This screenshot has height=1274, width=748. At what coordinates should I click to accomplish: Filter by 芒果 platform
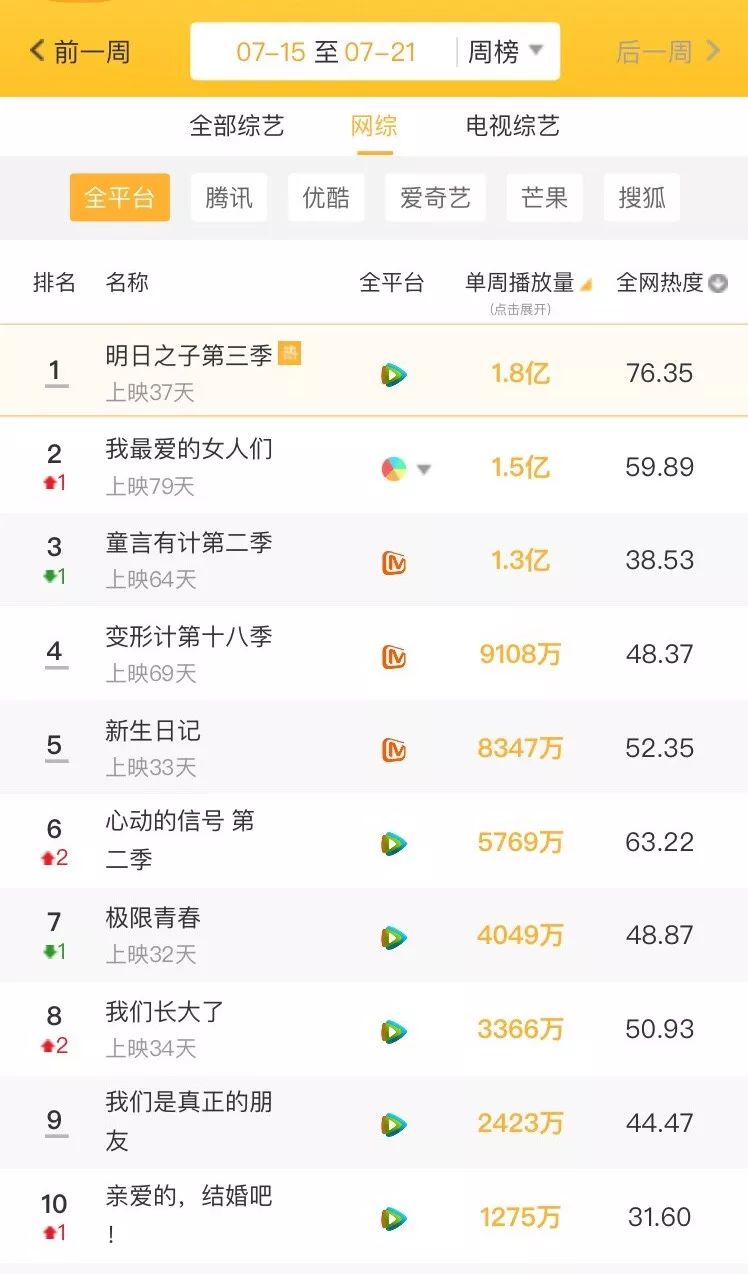544,197
